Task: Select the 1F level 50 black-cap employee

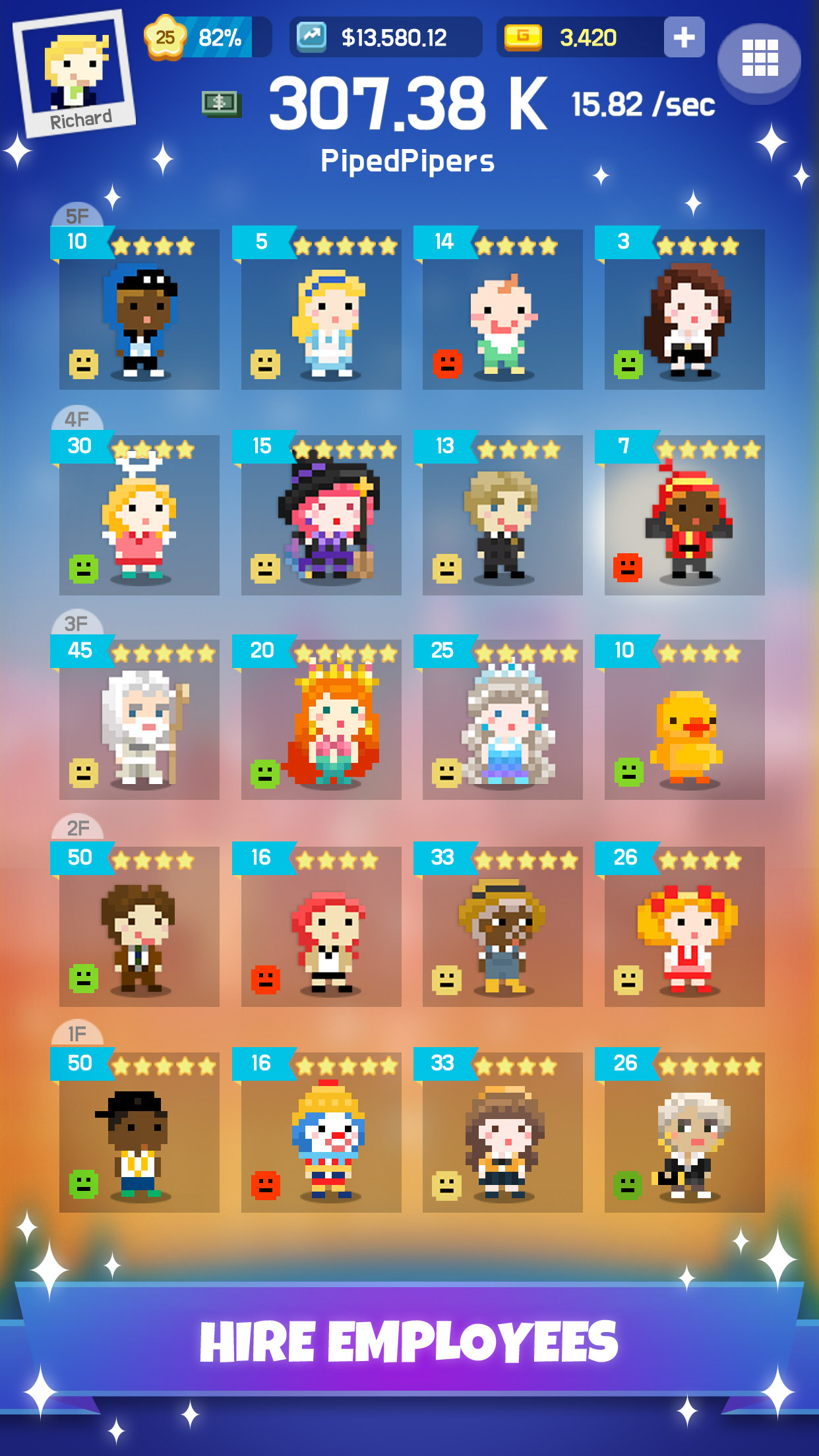Action: click(x=139, y=1132)
